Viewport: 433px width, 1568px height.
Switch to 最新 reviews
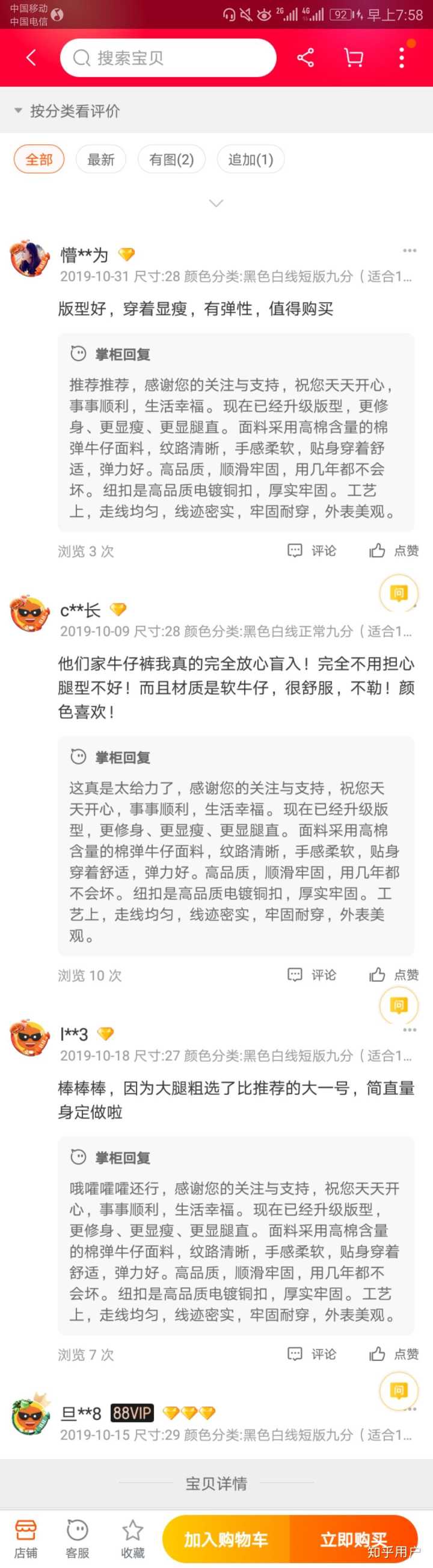click(100, 160)
